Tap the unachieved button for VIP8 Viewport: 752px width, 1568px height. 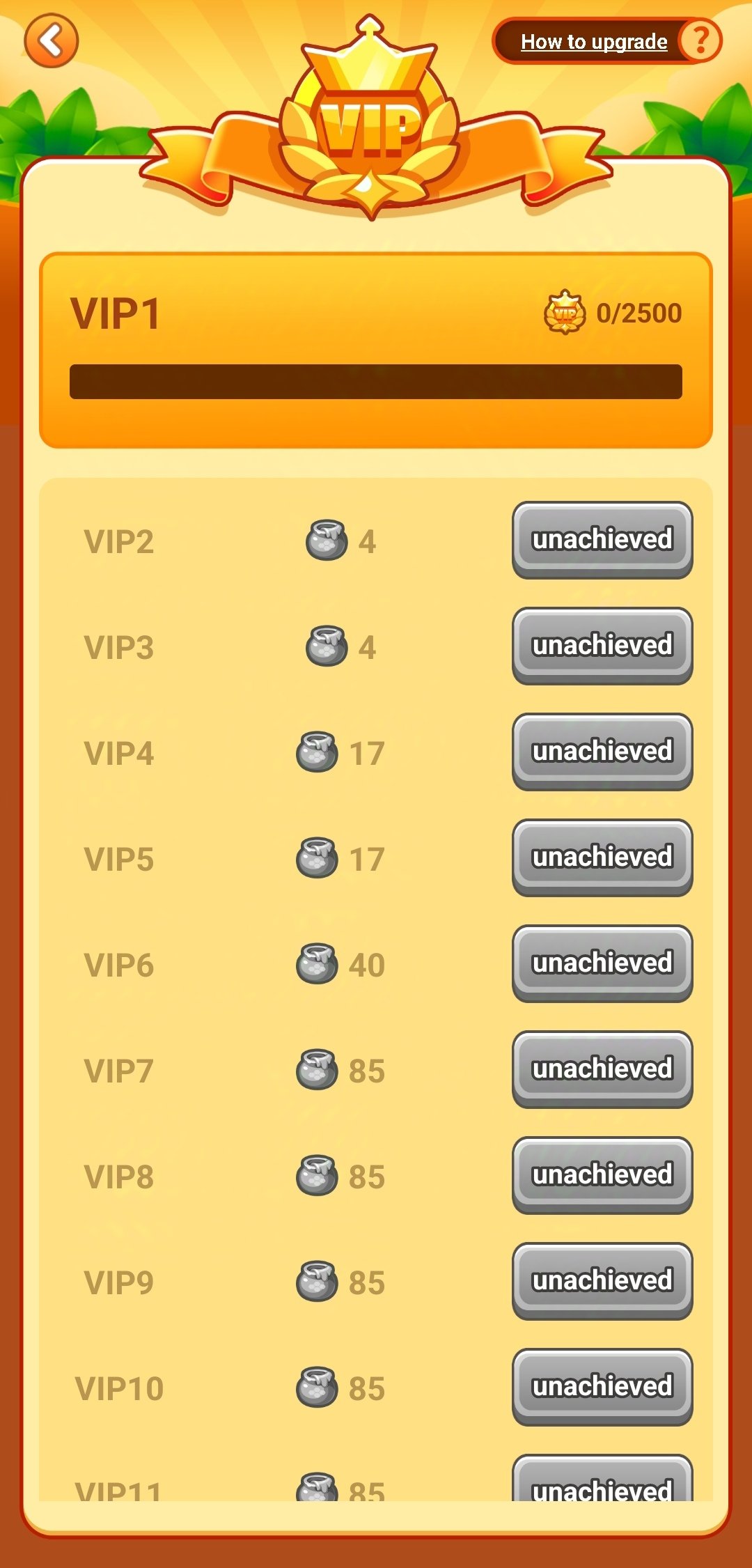pyautogui.click(x=602, y=1175)
